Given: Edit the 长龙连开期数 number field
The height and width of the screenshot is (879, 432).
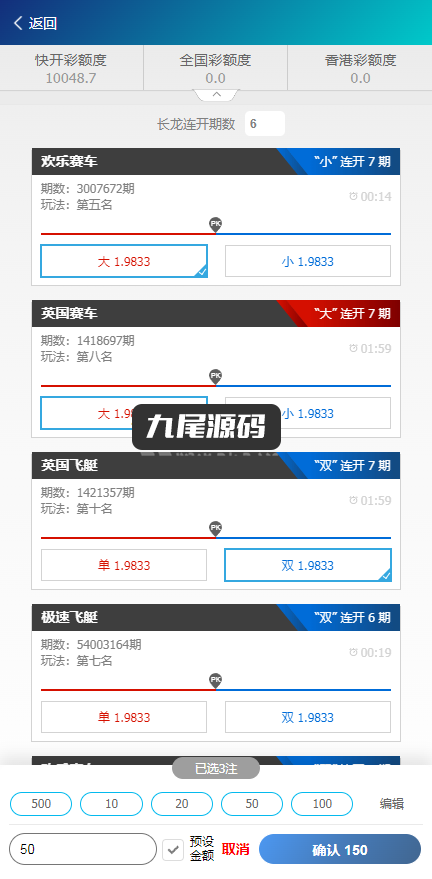Looking at the screenshot, I should tap(264, 124).
